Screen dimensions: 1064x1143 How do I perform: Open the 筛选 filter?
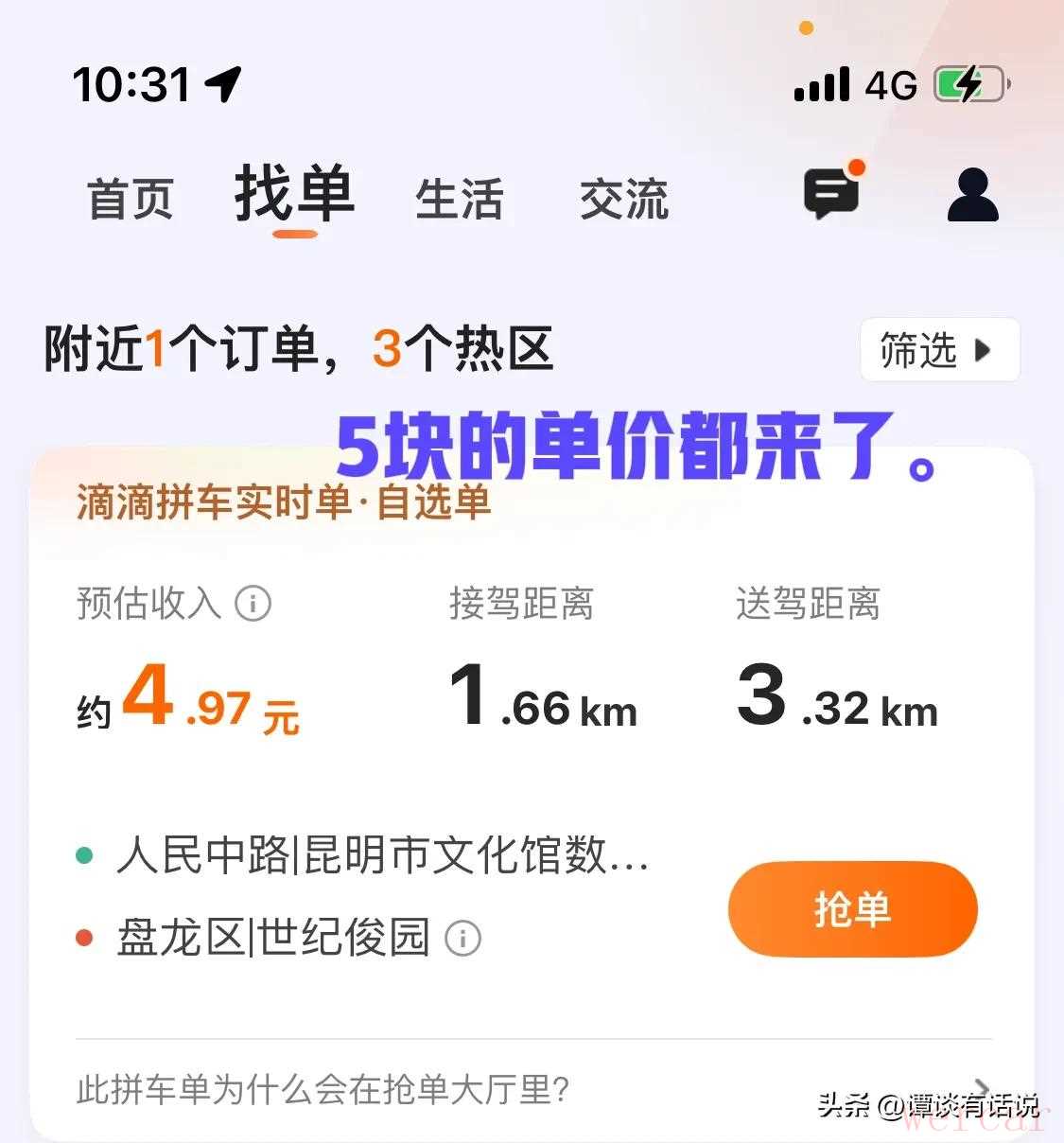coord(938,350)
